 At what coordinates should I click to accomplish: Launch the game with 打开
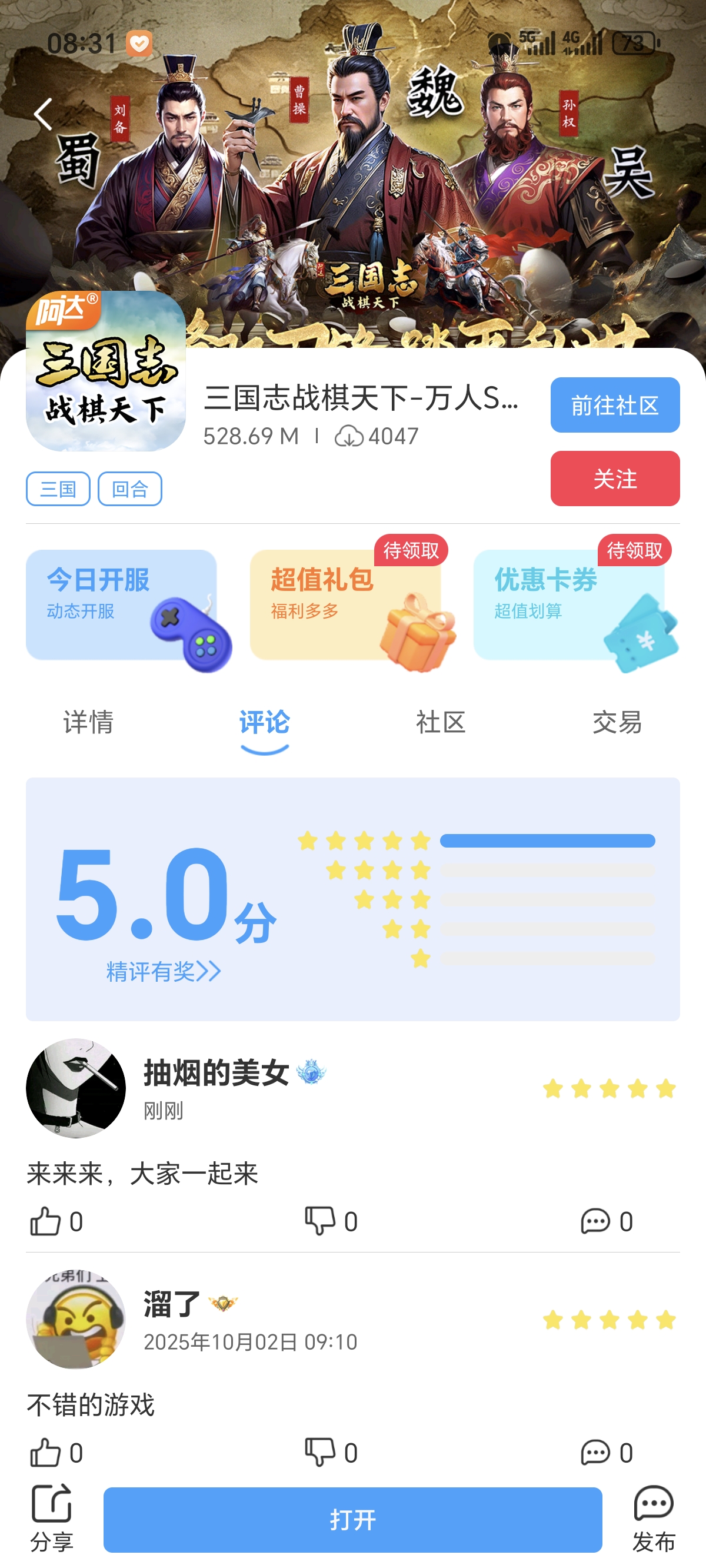click(x=352, y=1519)
